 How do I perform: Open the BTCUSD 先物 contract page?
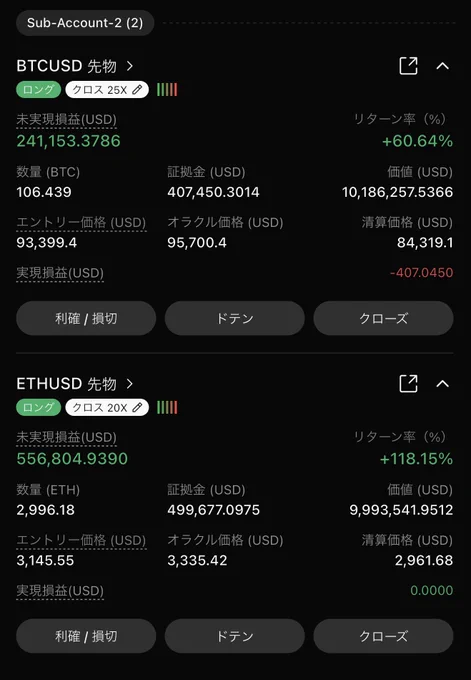click(75, 66)
